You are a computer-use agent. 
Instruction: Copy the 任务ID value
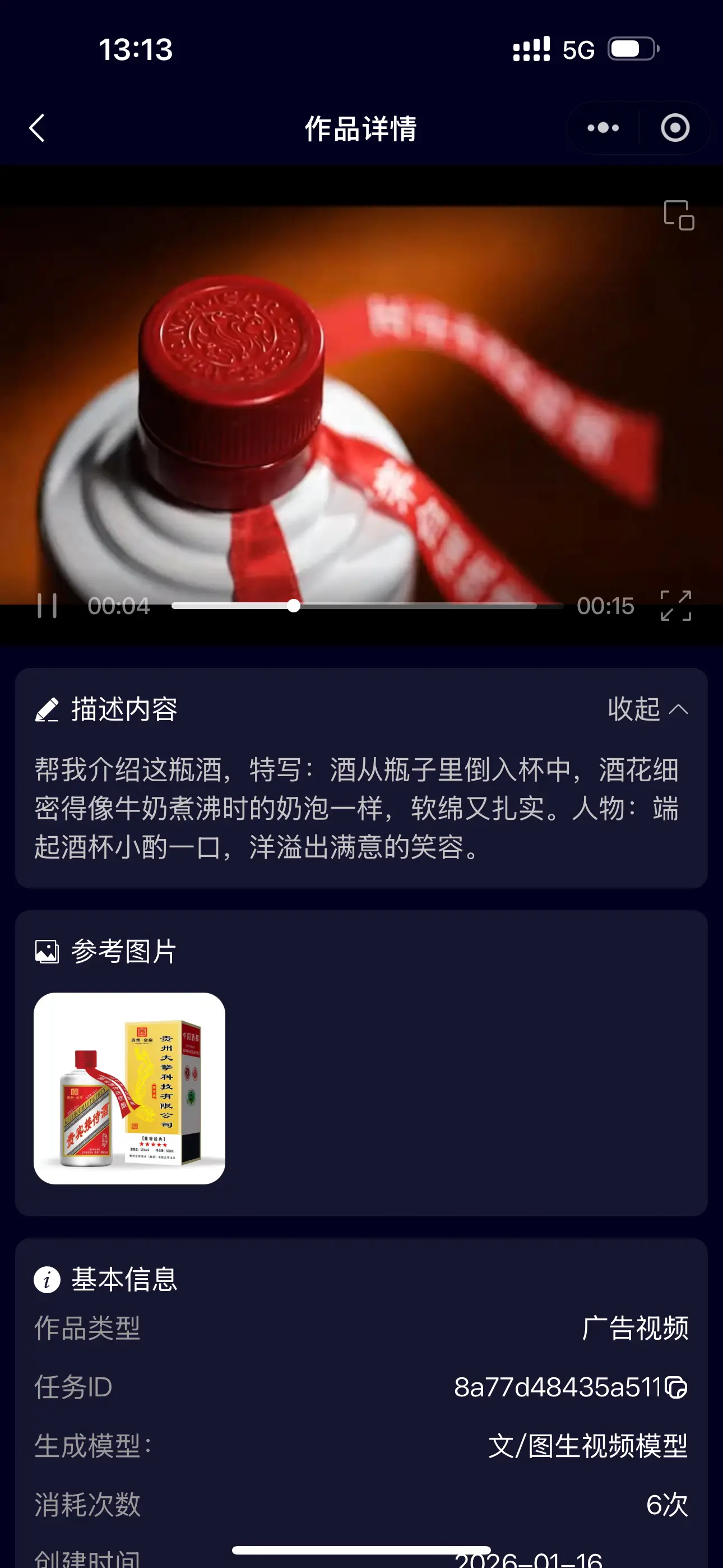pos(676,1387)
